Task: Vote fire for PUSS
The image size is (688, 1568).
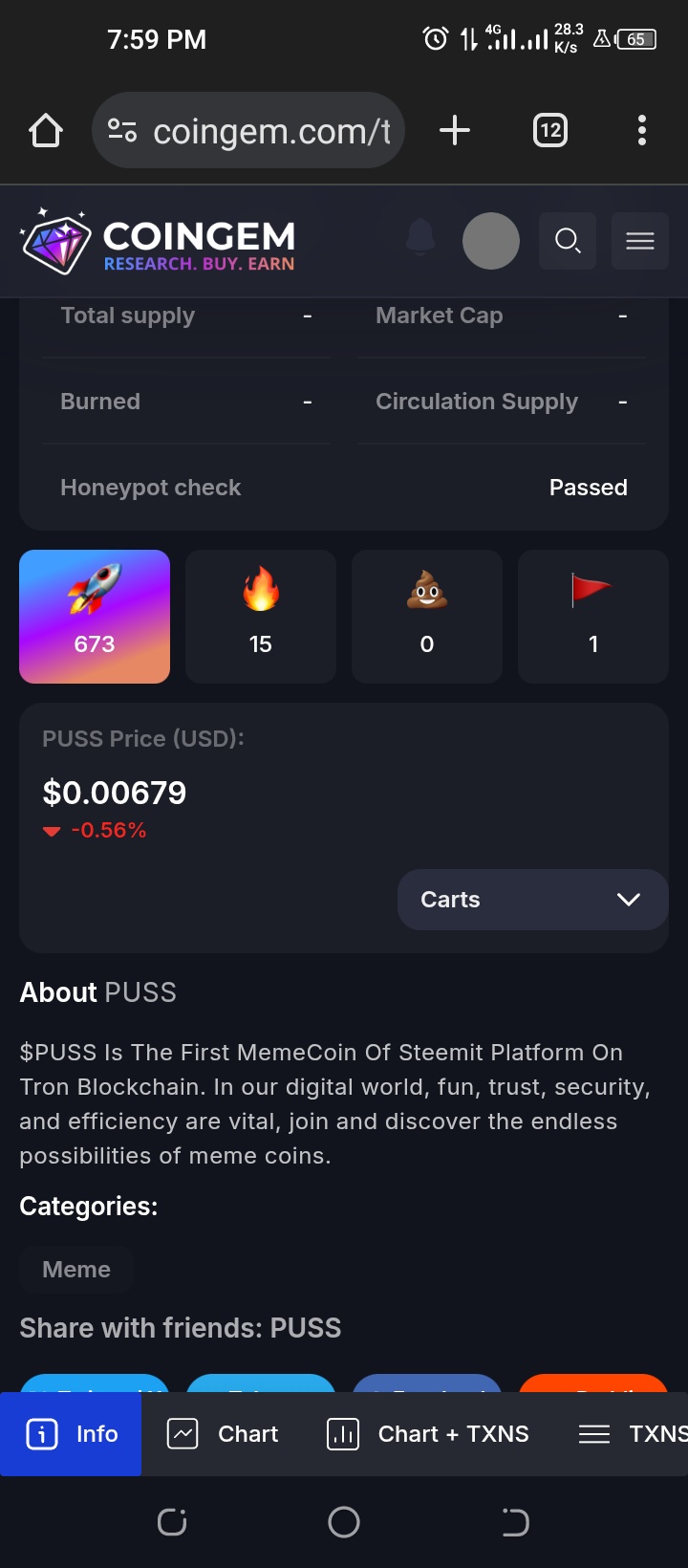Action: tap(261, 617)
